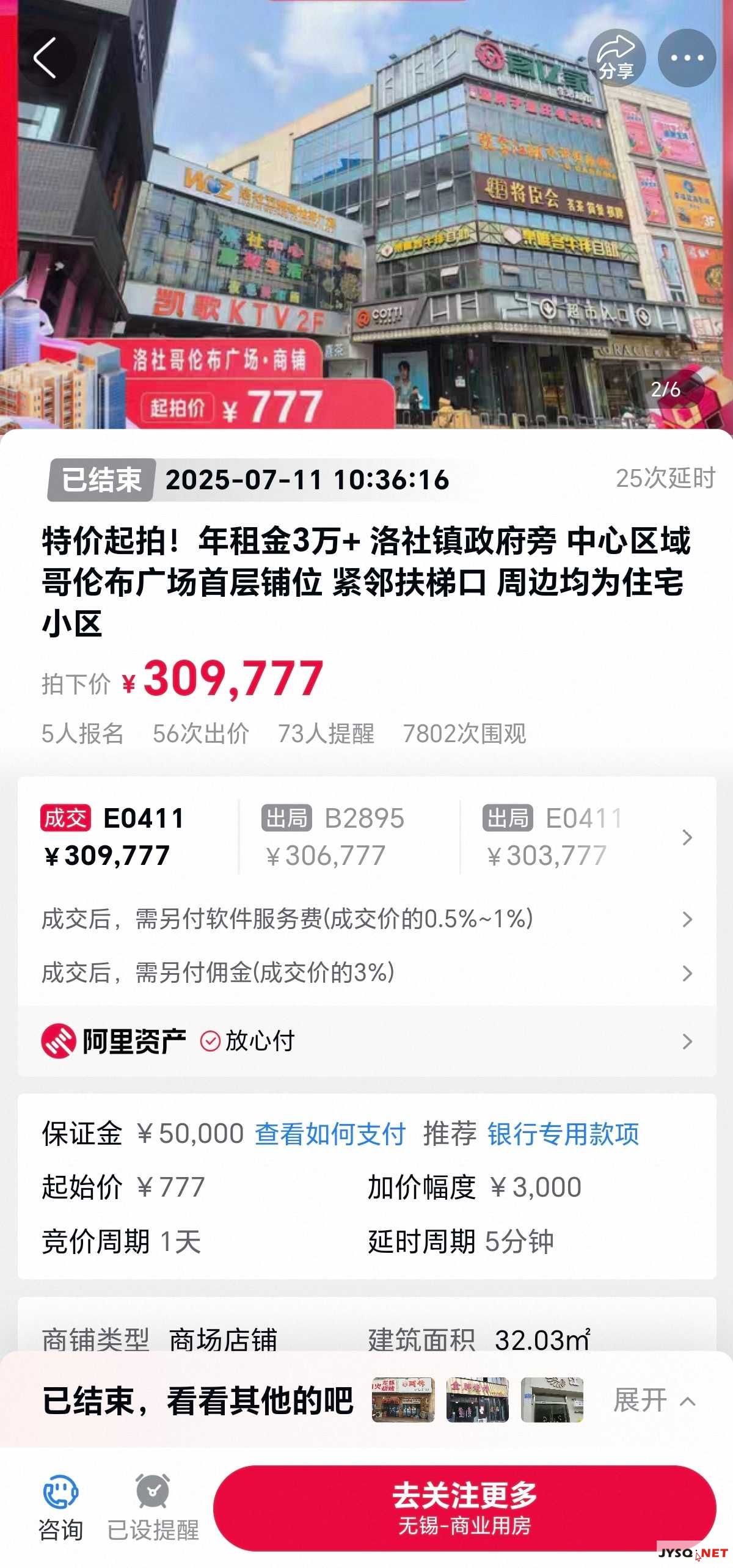Go back using the top-left arrow
Screen dimensions: 733x1568
pos(46,58)
